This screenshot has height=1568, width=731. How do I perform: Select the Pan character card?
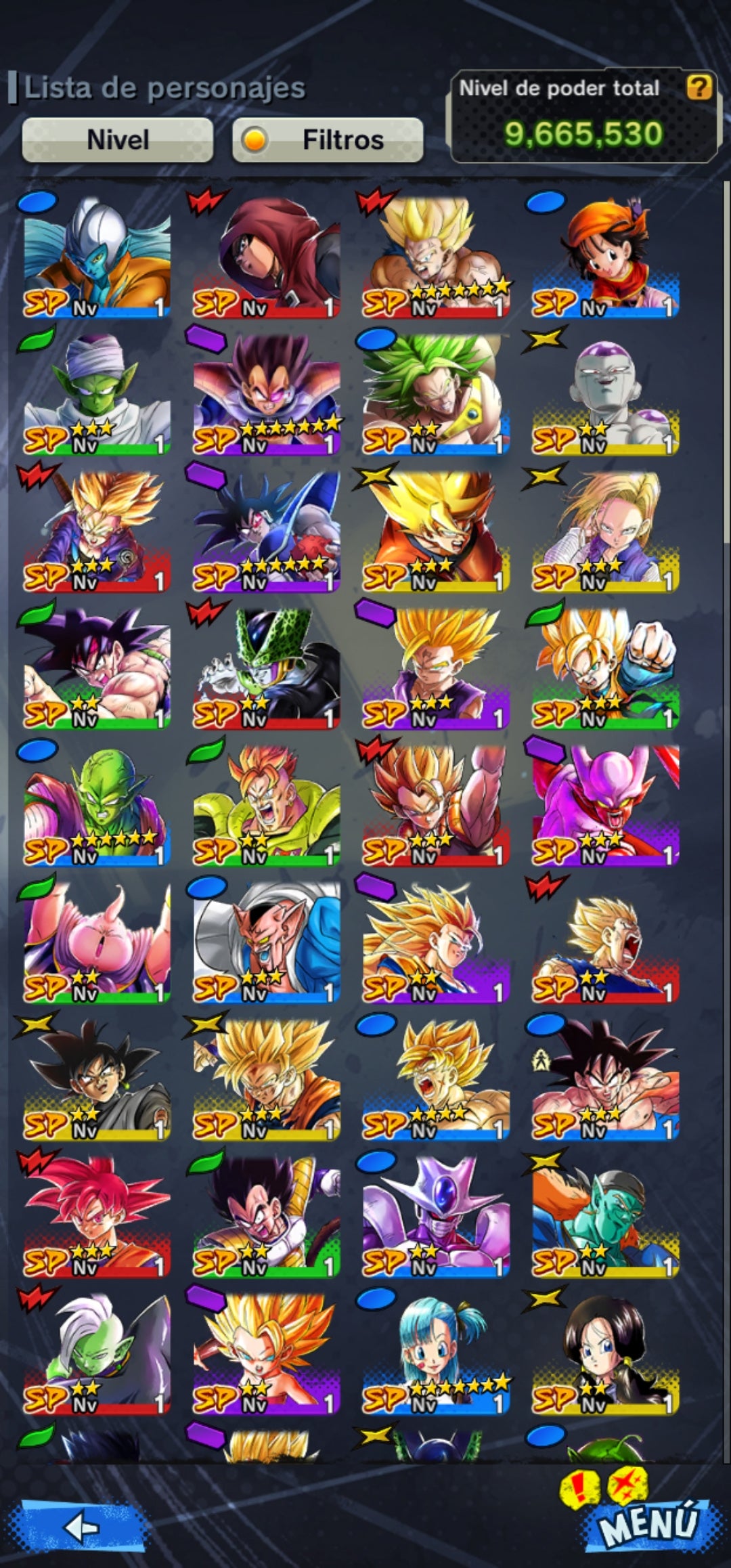pos(605,257)
